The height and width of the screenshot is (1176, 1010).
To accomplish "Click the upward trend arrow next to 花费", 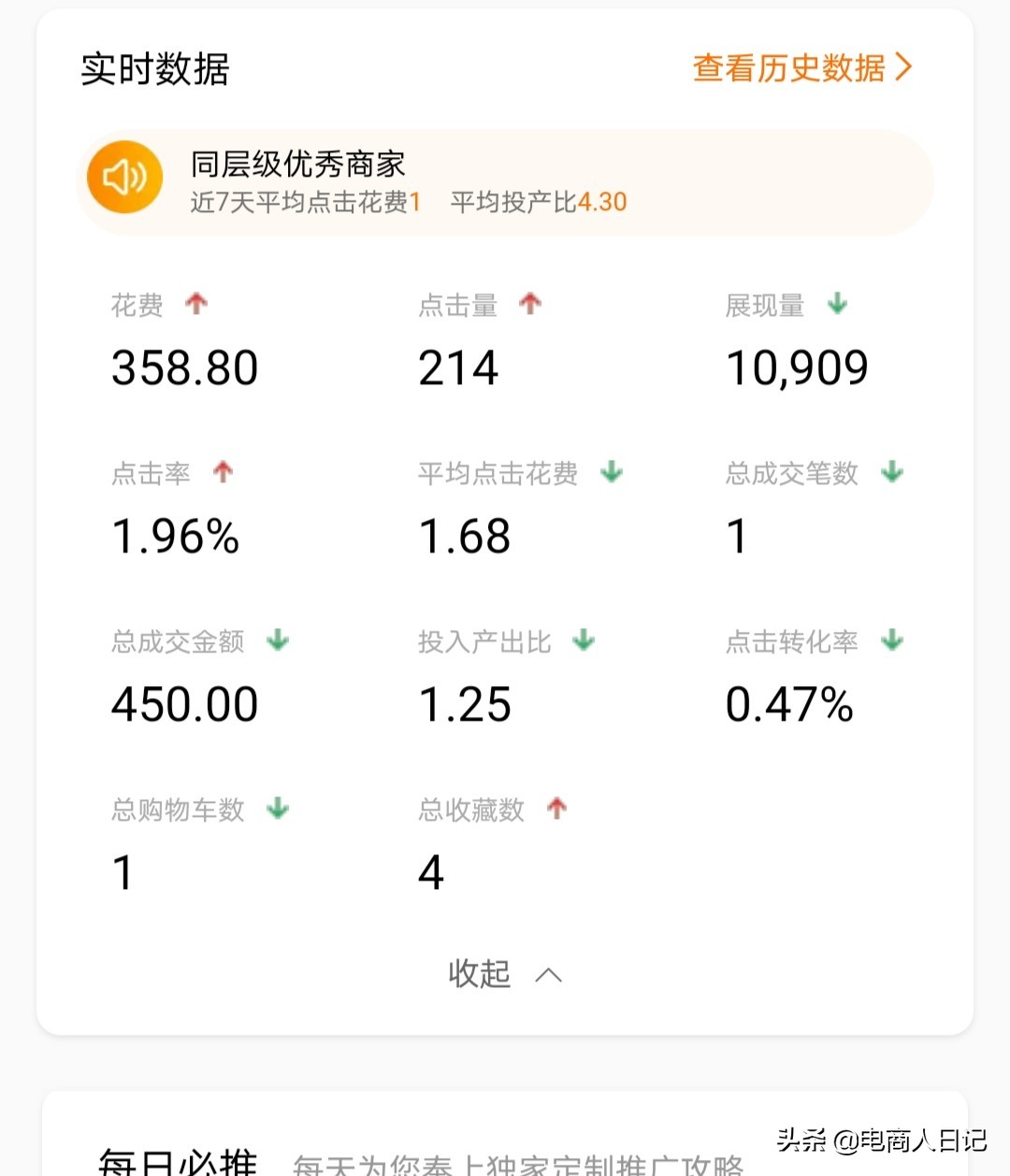I will click(x=196, y=304).
